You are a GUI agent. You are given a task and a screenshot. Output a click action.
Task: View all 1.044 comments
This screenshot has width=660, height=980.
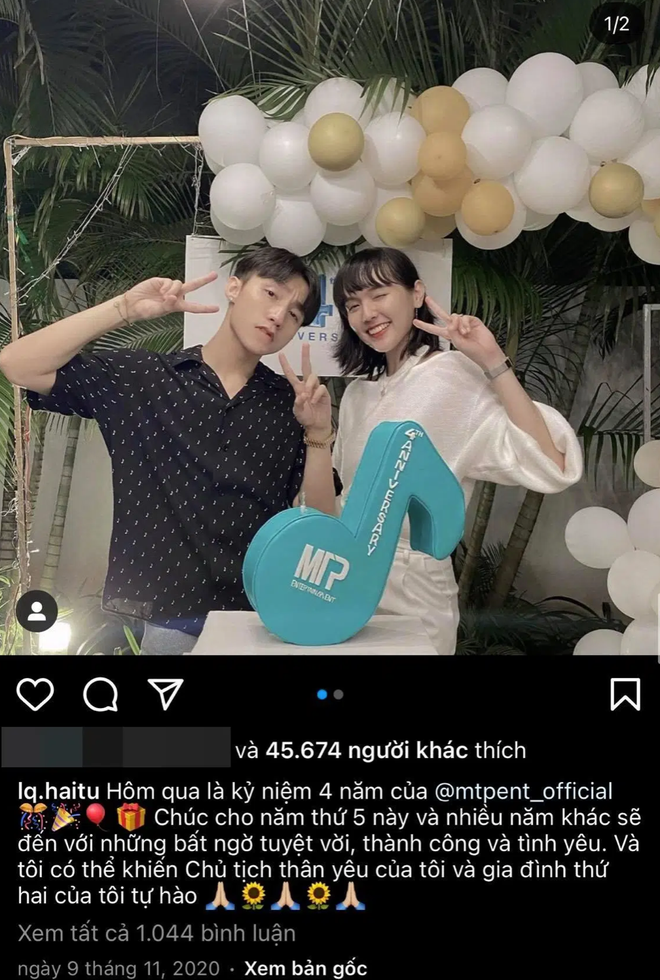(x=157, y=933)
